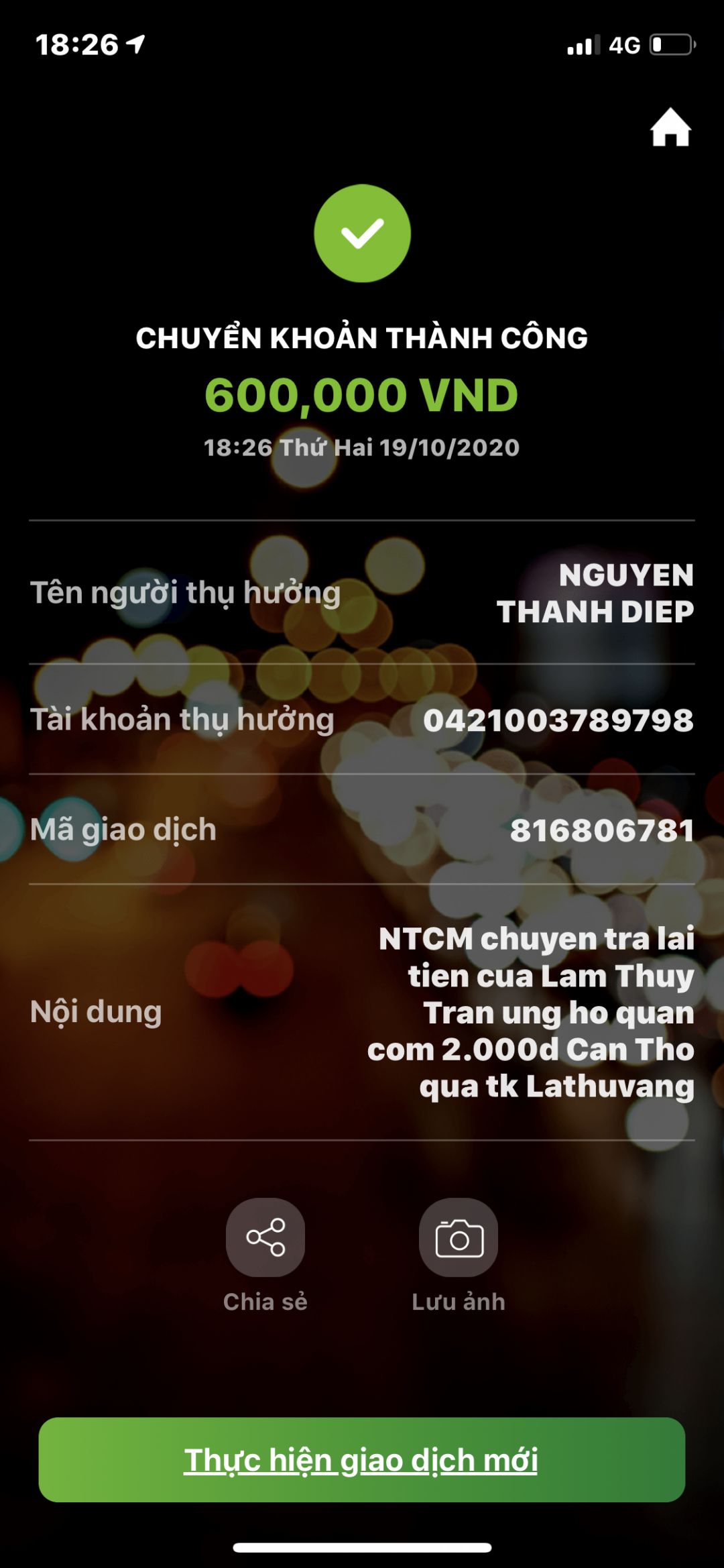
Task: Save receipt image with Lưu ảnh
Action: point(459,1237)
